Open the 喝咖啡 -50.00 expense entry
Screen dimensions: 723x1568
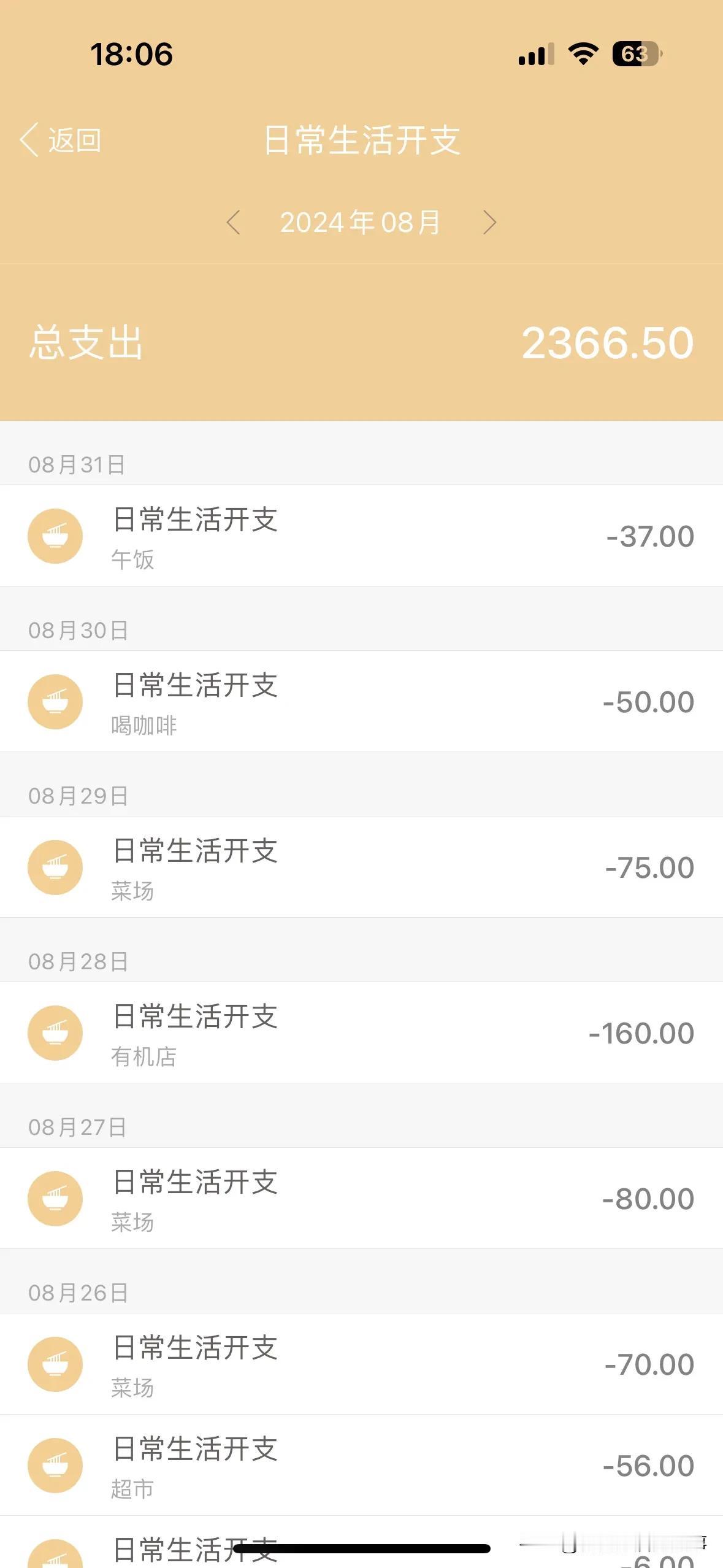click(361, 702)
